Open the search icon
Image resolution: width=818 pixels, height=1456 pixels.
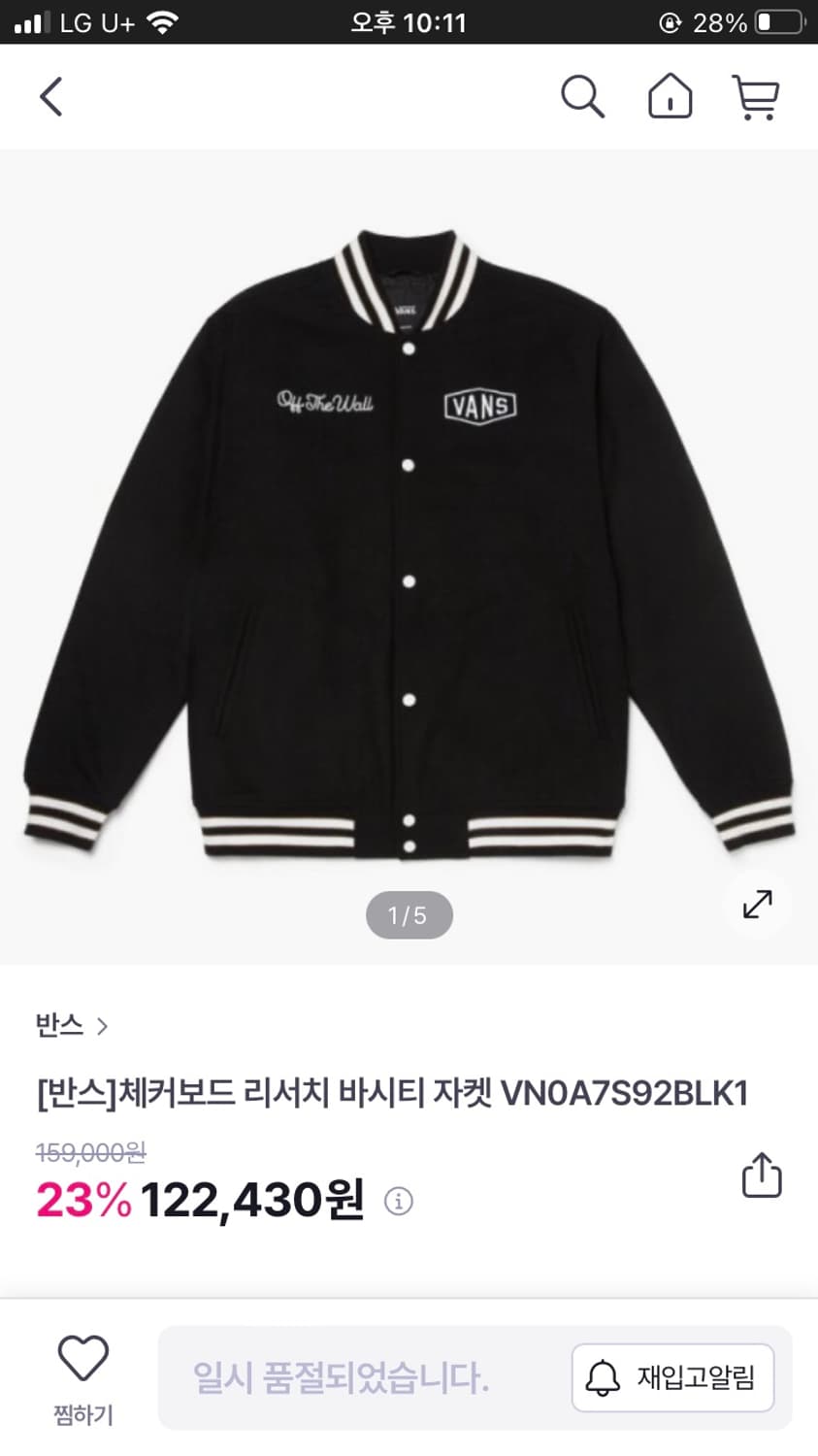[x=582, y=96]
